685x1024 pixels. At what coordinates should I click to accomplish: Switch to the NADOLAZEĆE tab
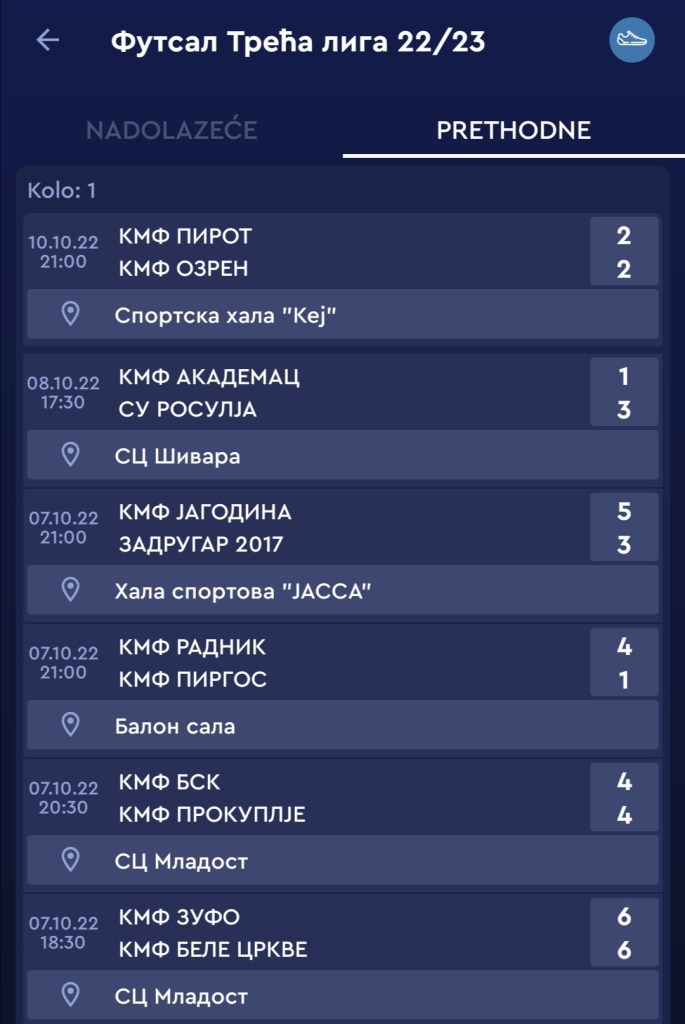point(171,130)
